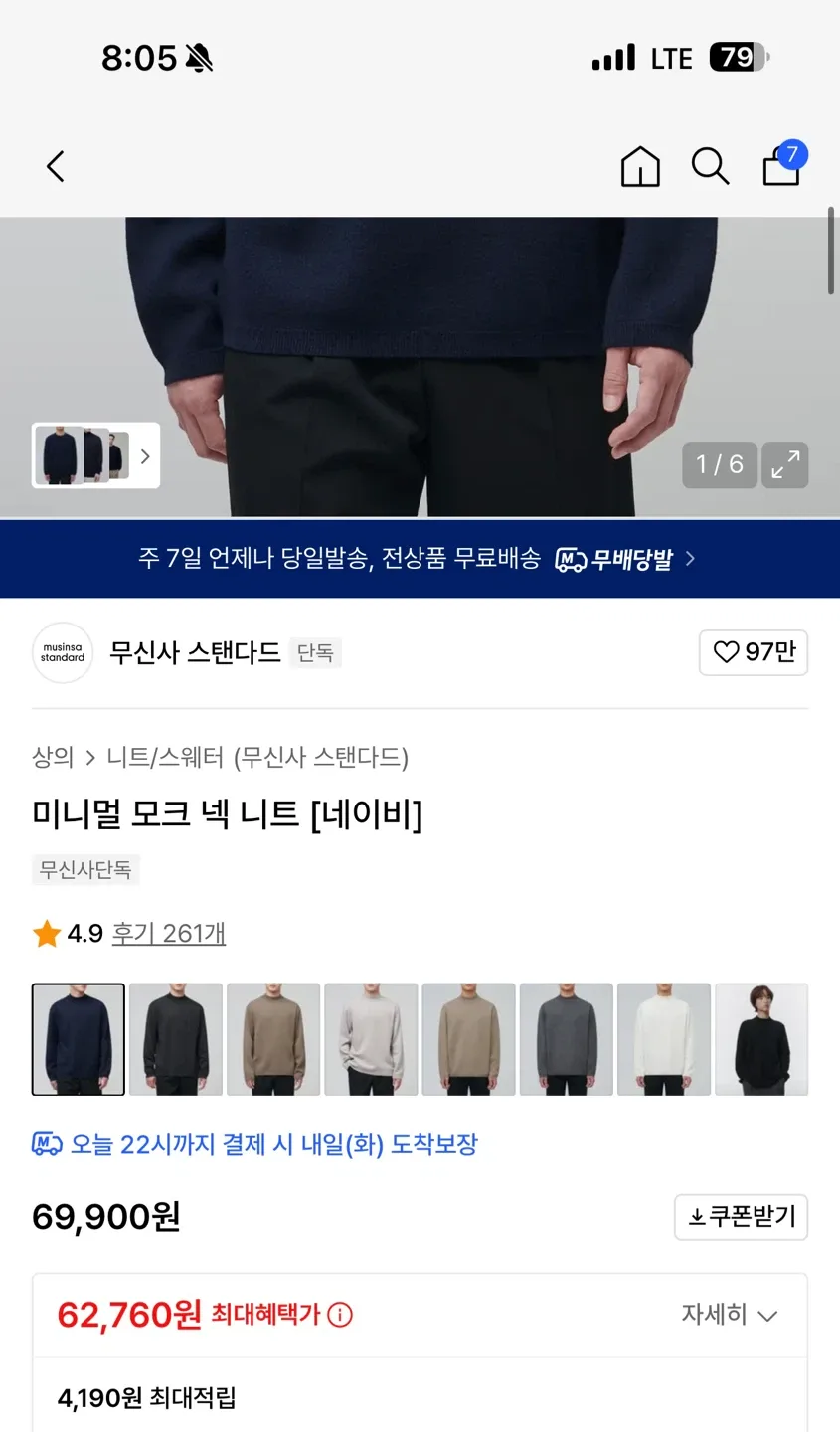Select the white sweater color option
The height and width of the screenshot is (1432, 840).
[663, 1039]
